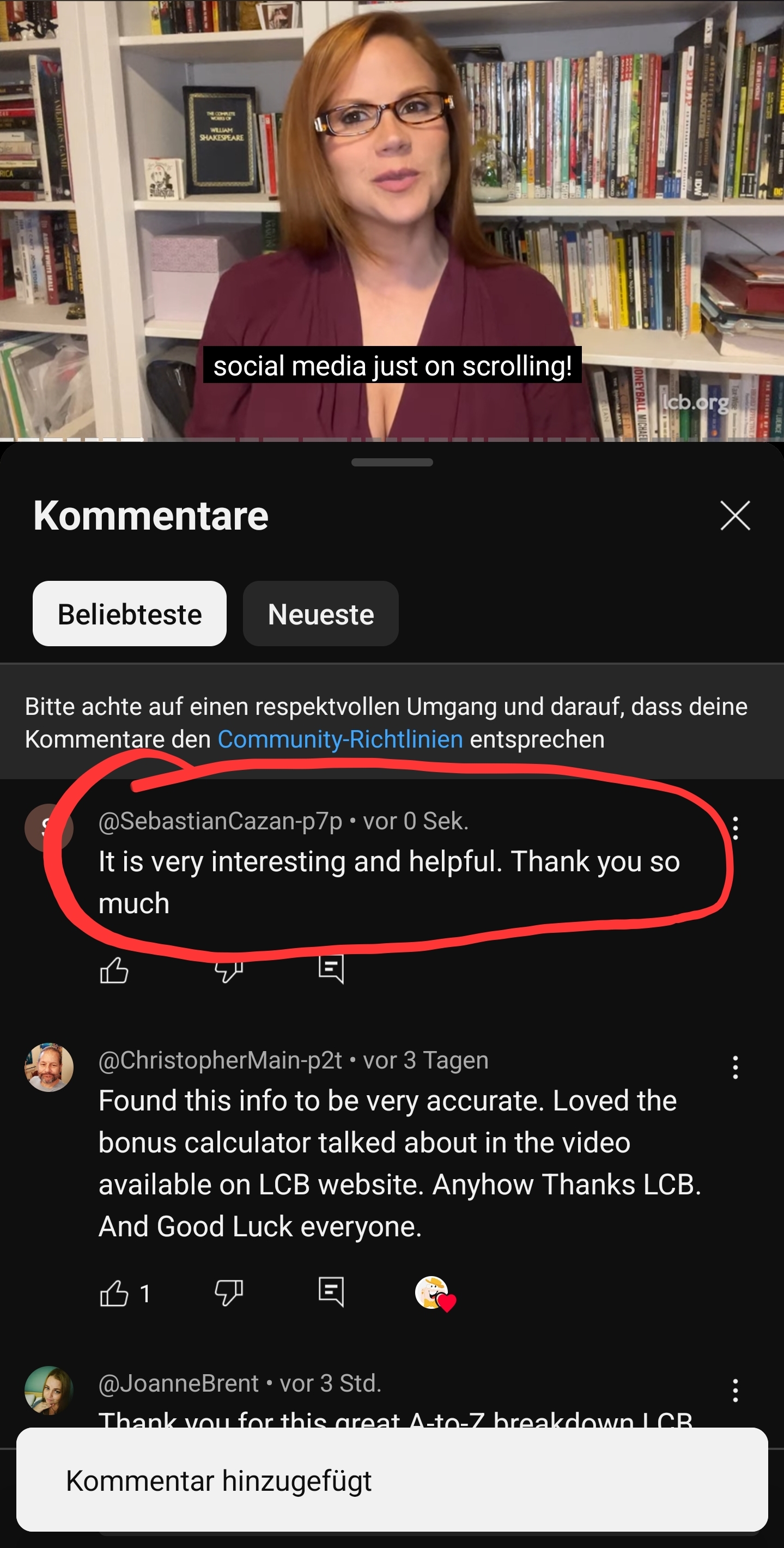View @ChristopherMain-p2t's profile picture
Image resolution: width=784 pixels, height=1548 pixels.
pyautogui.click(x=48, y=1067)
